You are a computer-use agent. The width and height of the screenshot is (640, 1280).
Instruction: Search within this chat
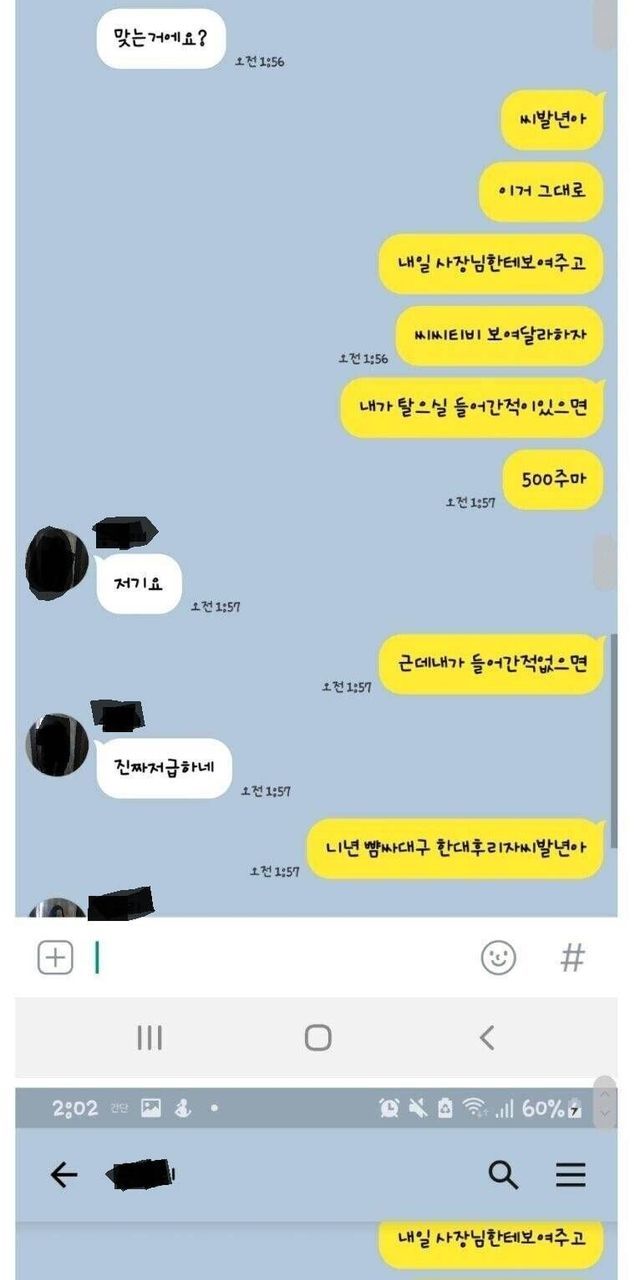(503, 1176)
